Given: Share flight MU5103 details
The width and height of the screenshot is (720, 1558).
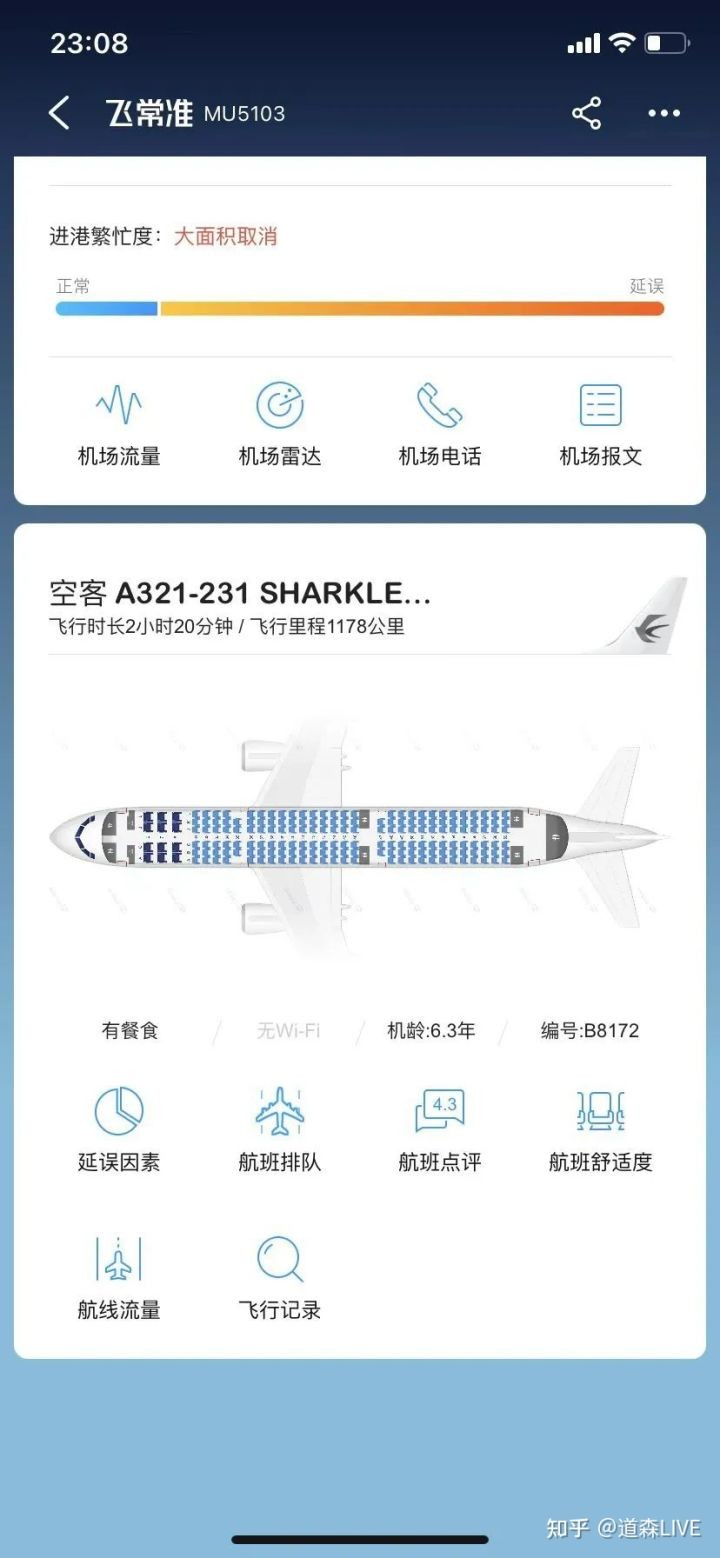Looking at the screenshot, I should pyautogui.click(x=587, y=113).
